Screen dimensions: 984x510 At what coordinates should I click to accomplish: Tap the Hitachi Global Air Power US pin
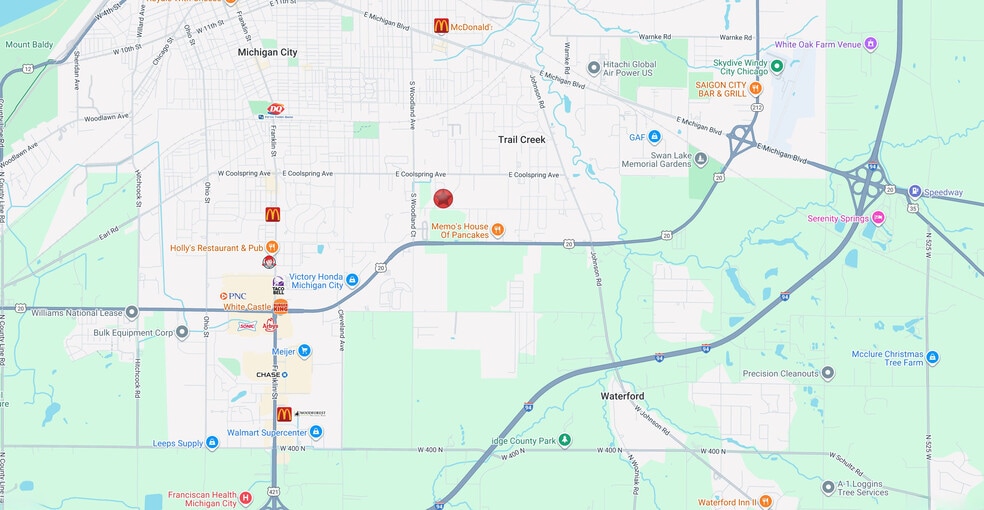click(594, 68)
